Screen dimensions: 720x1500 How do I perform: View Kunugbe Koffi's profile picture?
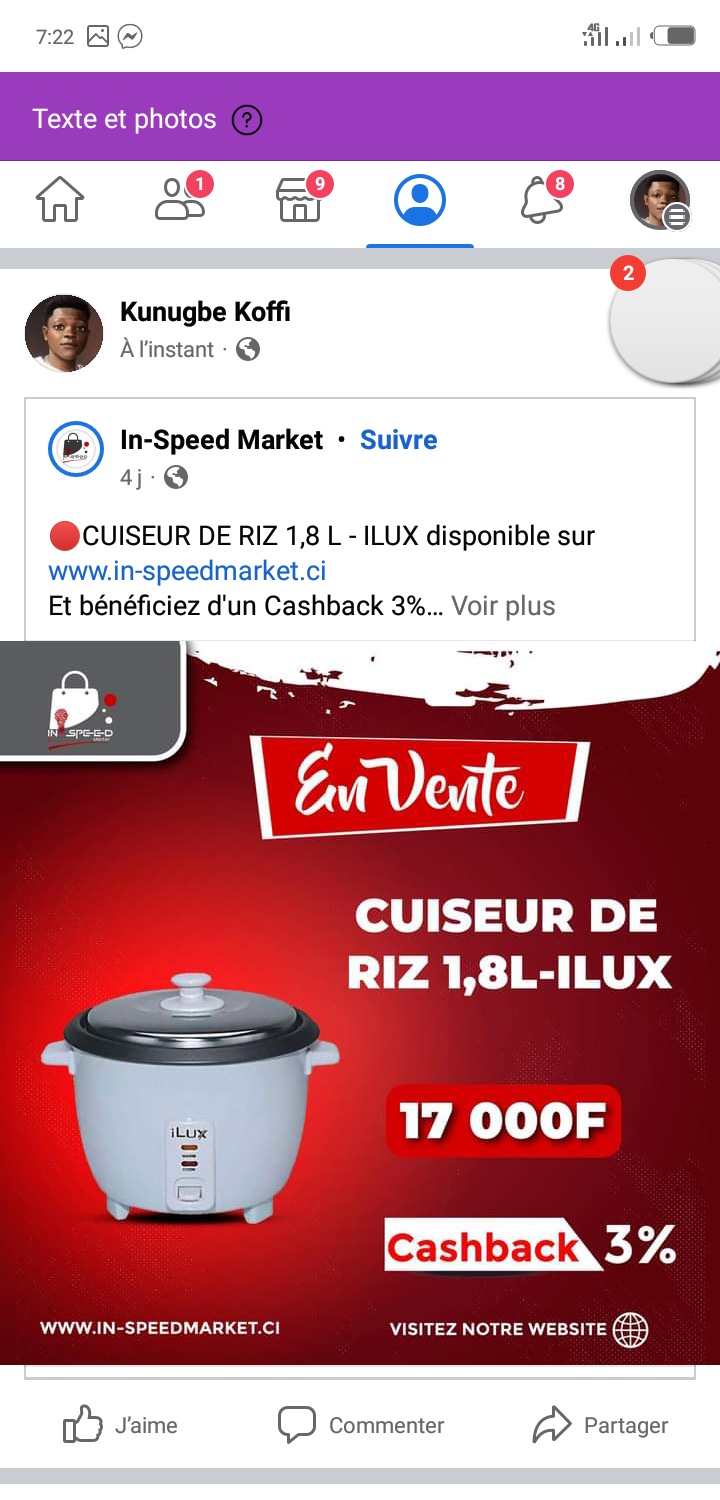pos(64,333)
